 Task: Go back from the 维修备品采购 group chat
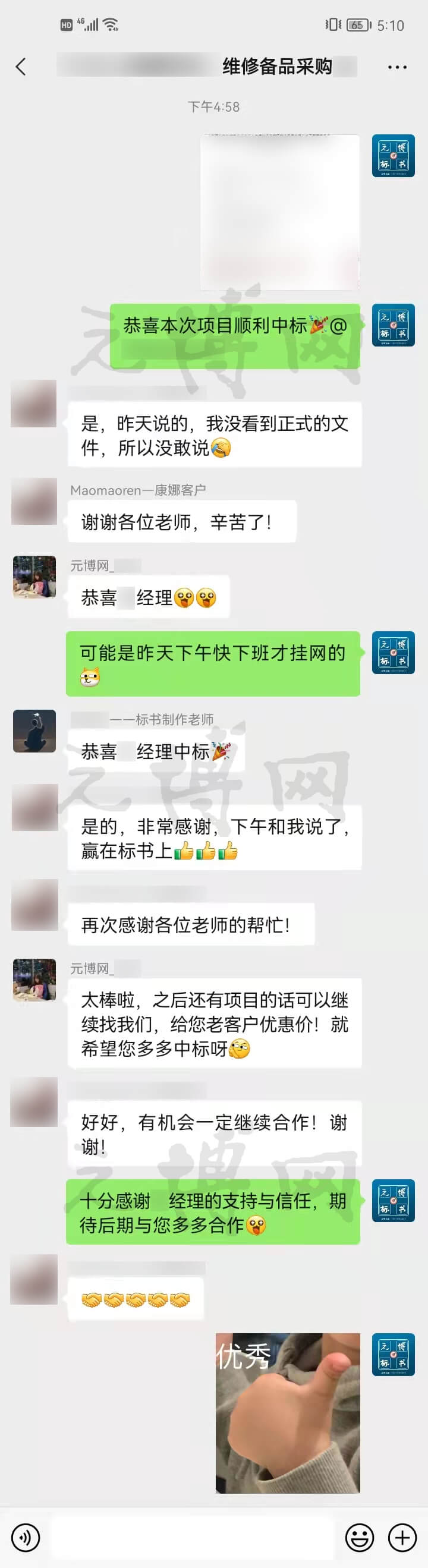pos(21,67)
